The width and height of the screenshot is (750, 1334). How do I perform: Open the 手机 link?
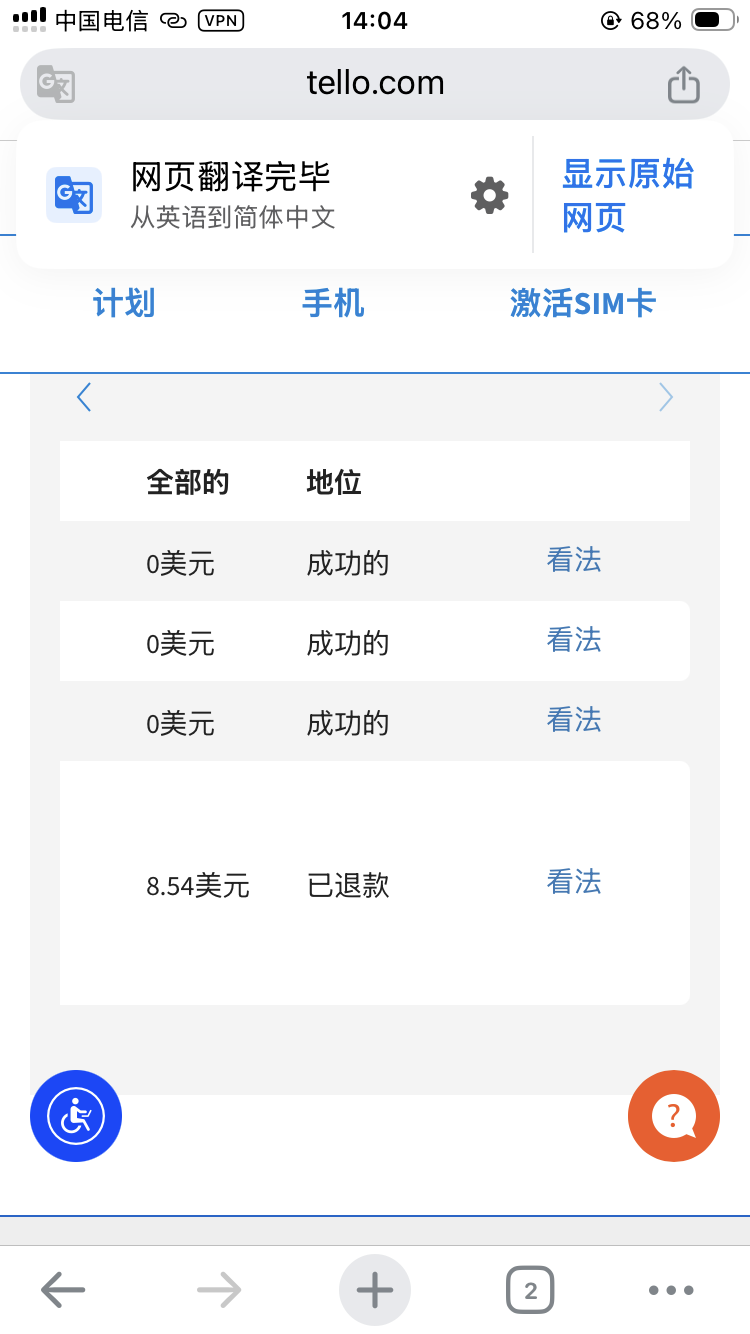pos(333,303)
